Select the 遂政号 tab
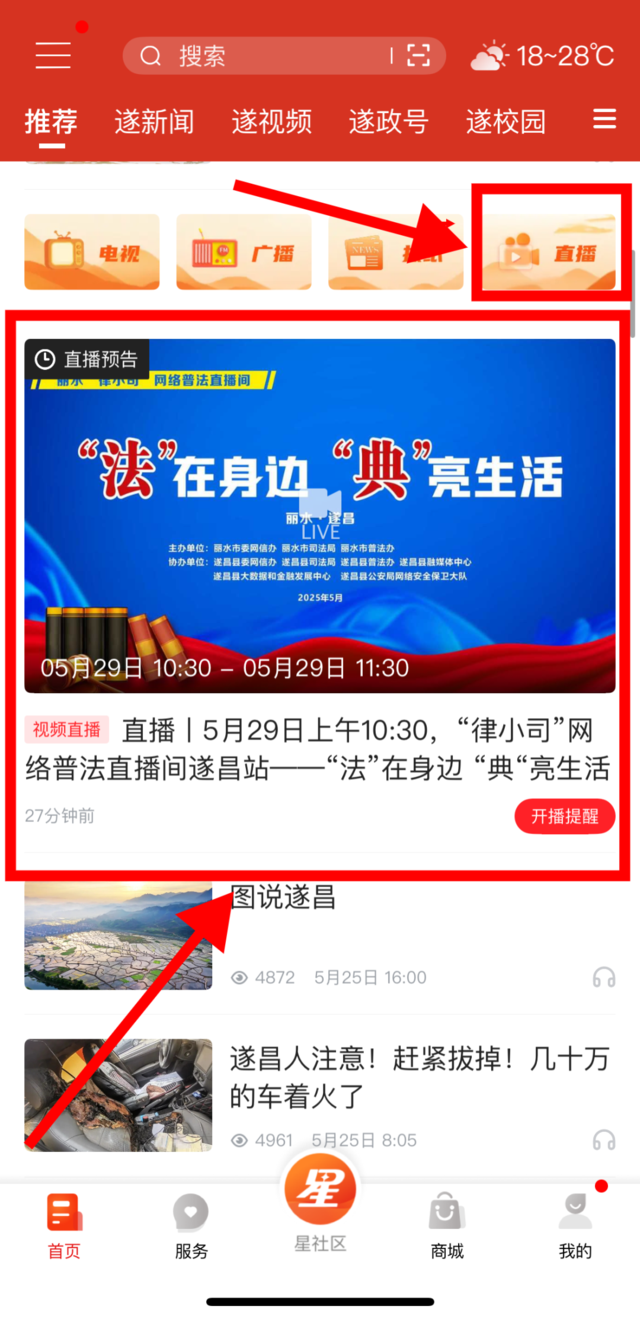The height and width of the screenshot is (1319, 640). coord(388,122)
